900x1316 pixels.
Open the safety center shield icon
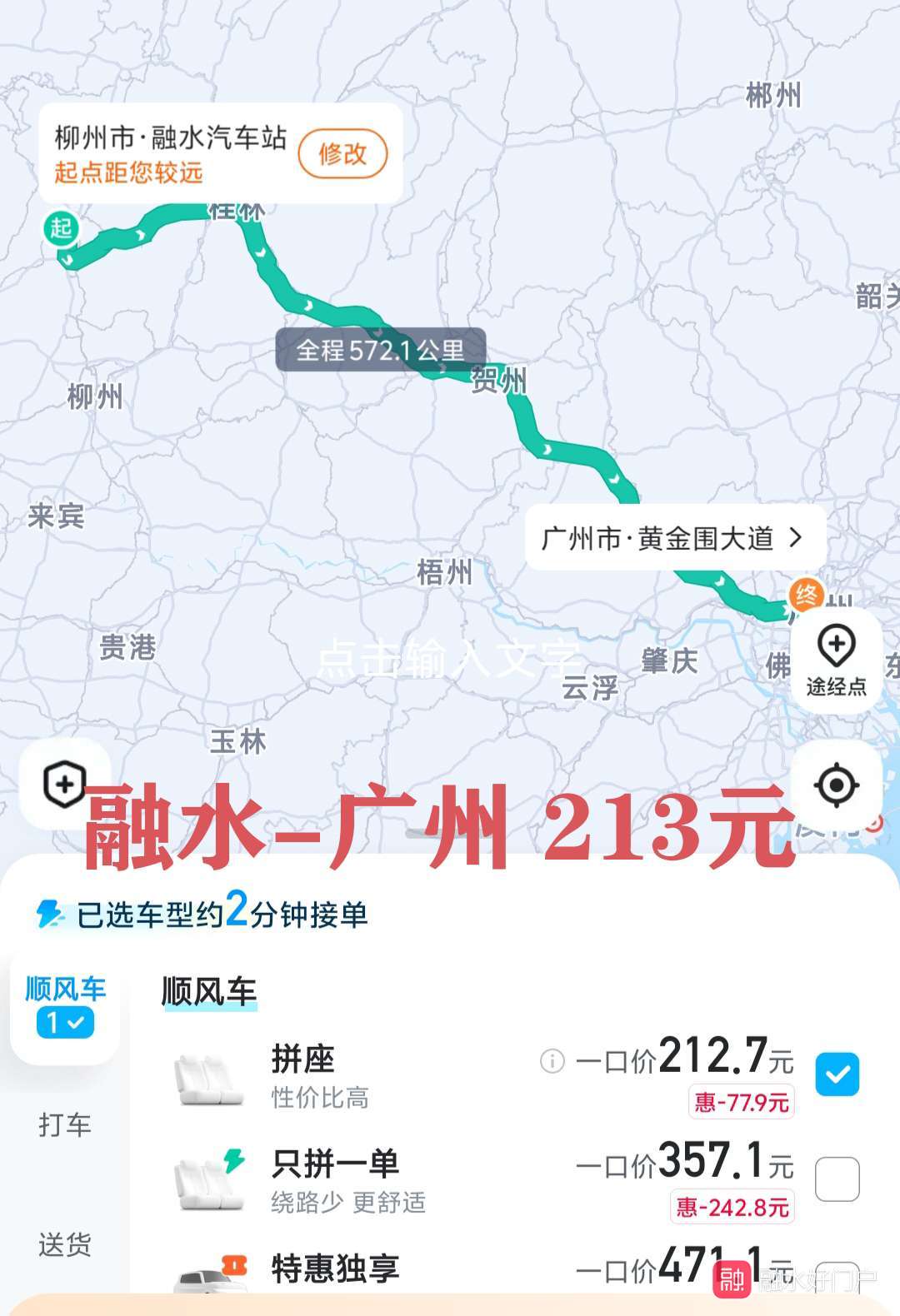(x=64, y=784)
